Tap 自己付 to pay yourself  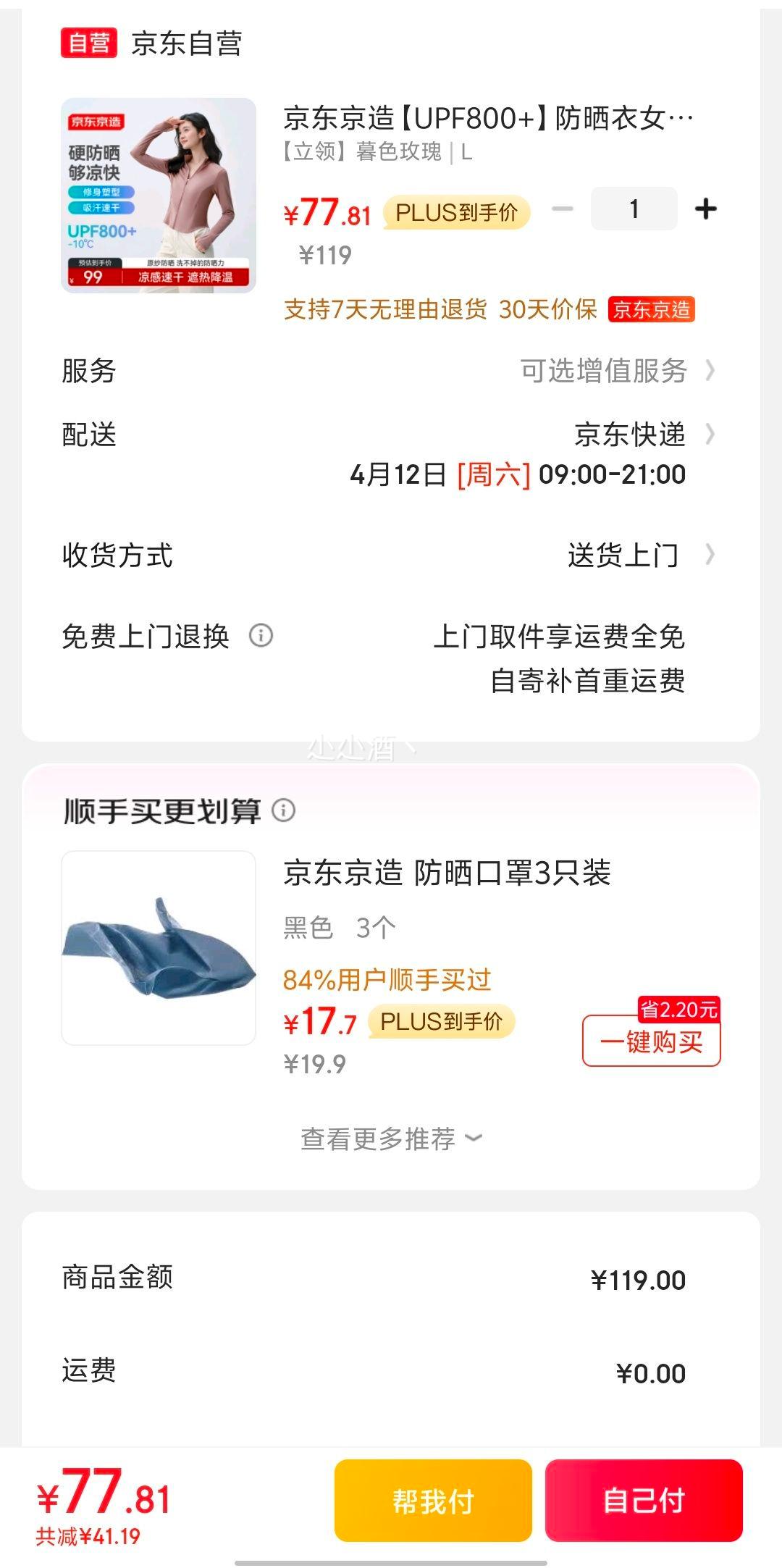pyautogui.click(x=644, y=1501)
